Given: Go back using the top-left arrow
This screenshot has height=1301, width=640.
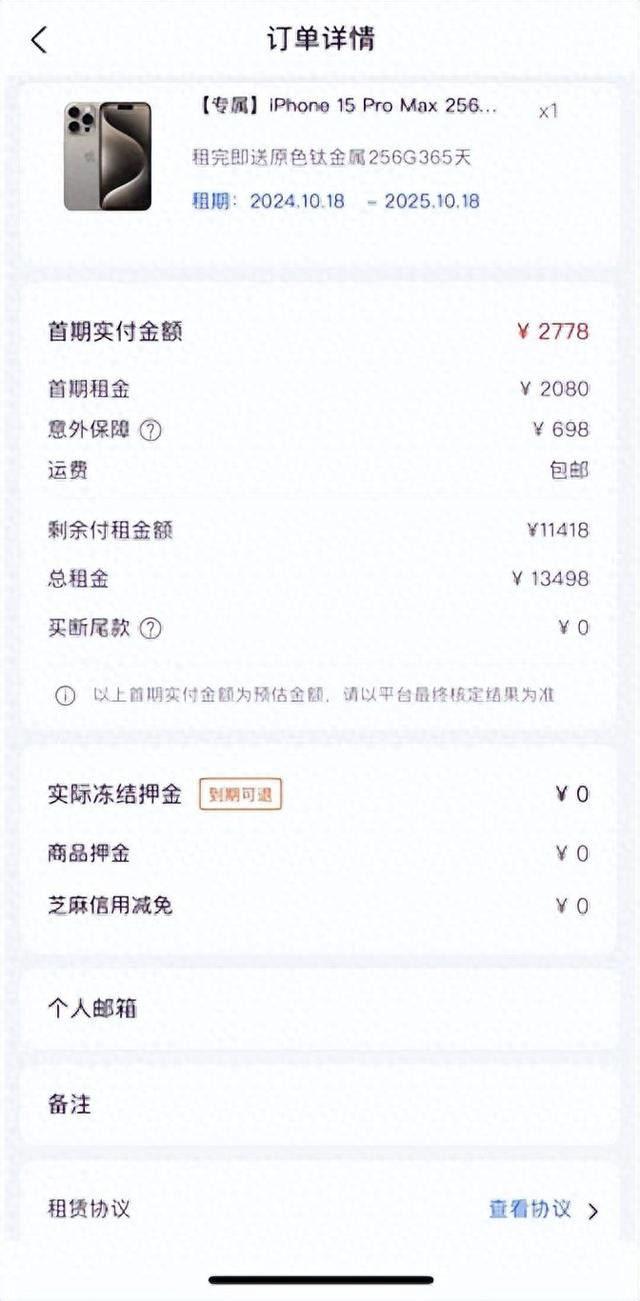Looking at the screenshot, I should pyautogui.click(x=39, y=40).
